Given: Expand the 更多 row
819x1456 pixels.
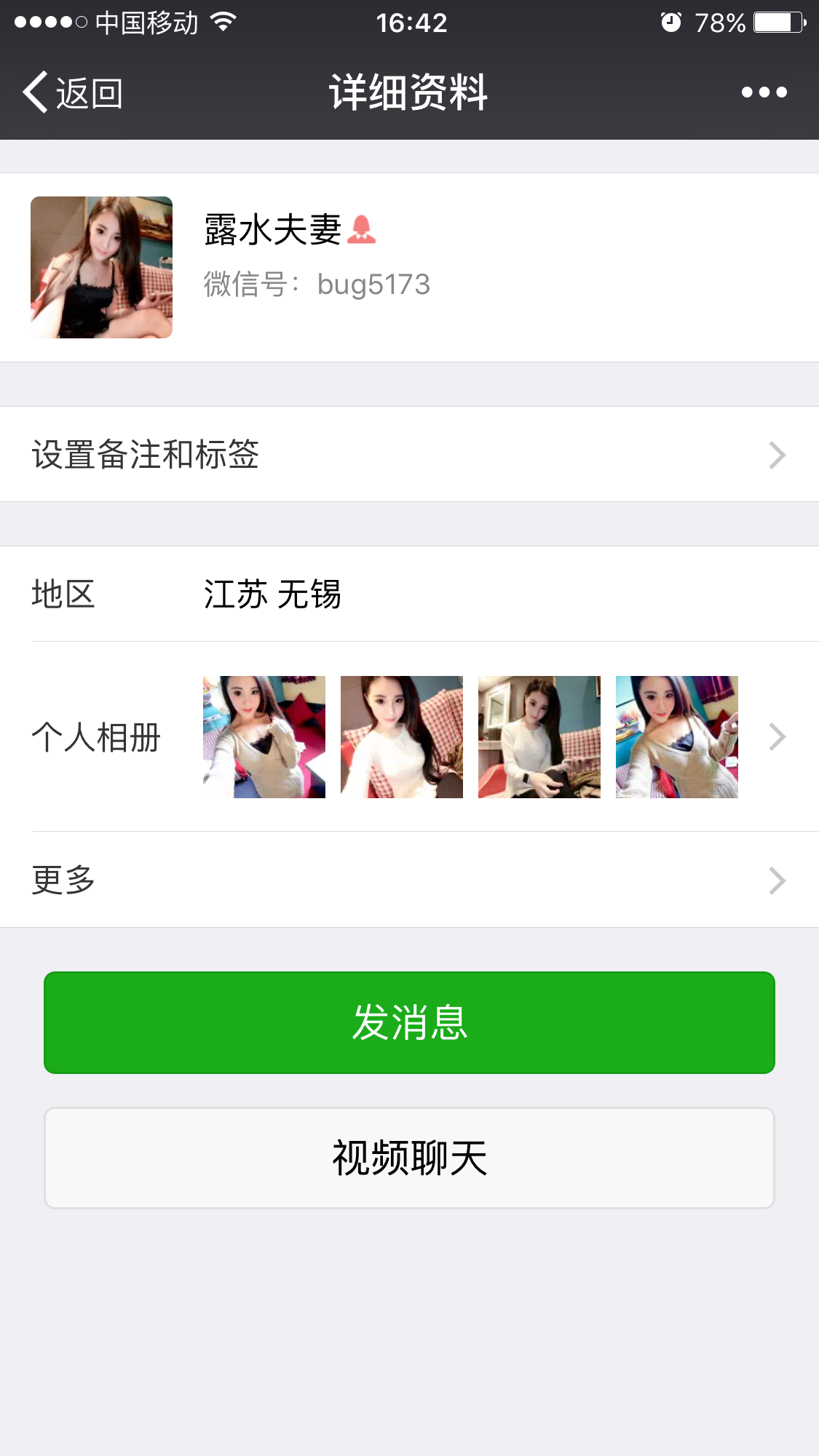Looking at the screenshot, I should point(409,881).
